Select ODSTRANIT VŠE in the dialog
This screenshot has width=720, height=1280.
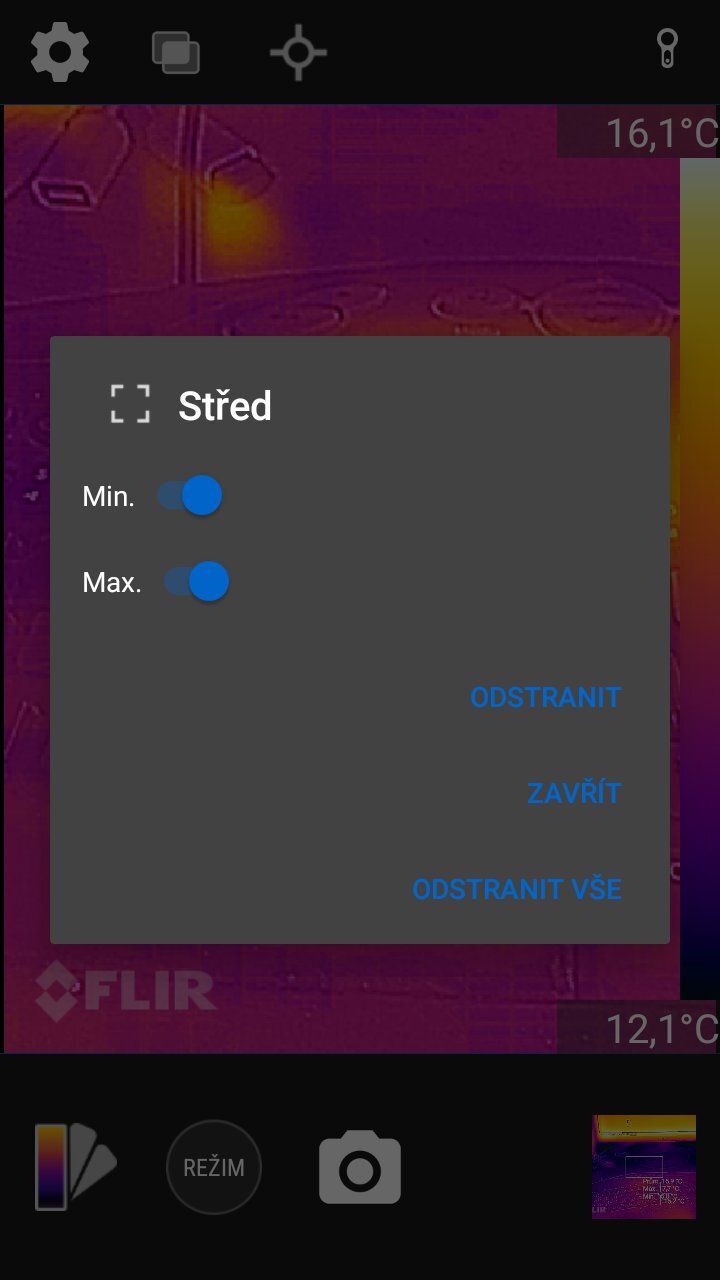pyautogui.click(x=517, y=888)
